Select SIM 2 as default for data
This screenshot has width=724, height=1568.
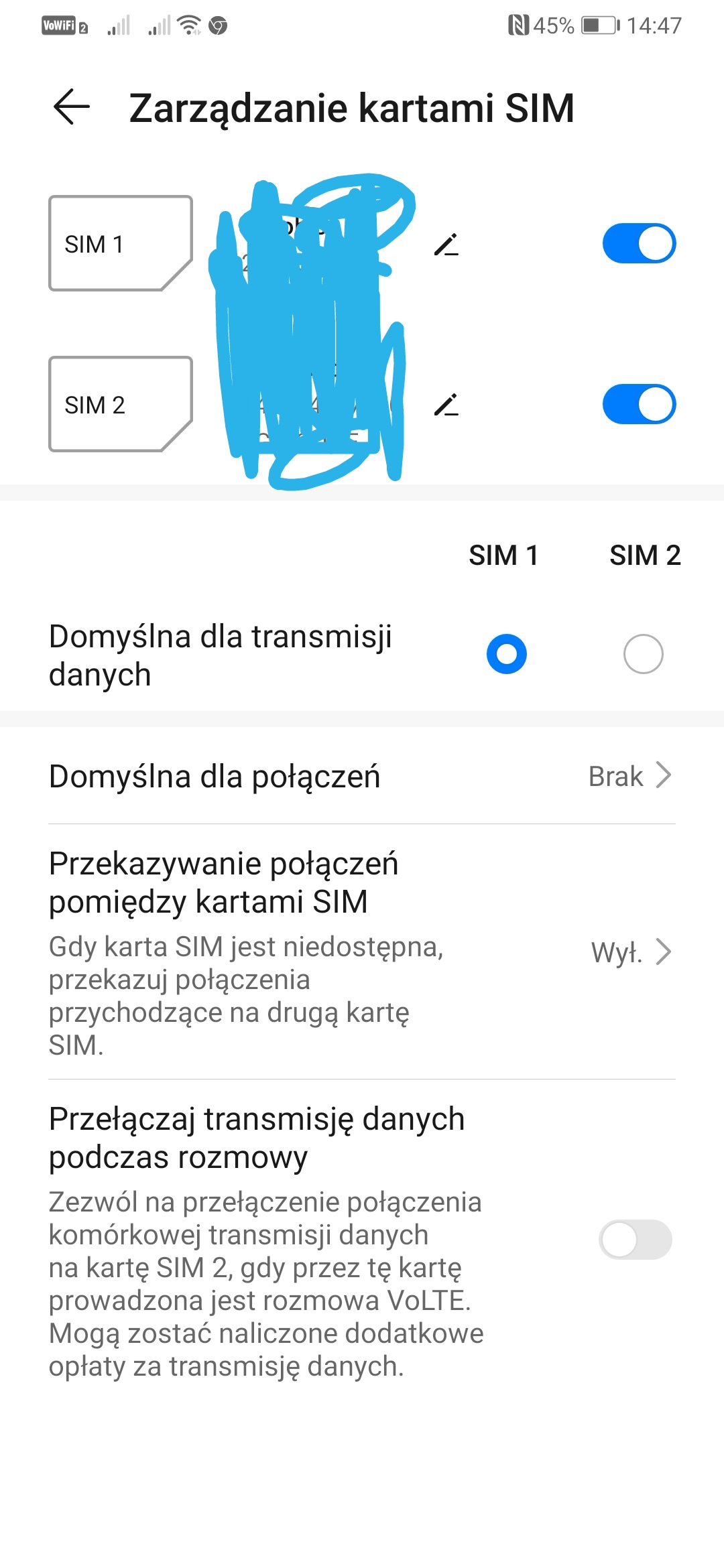(x=643, y=653)
